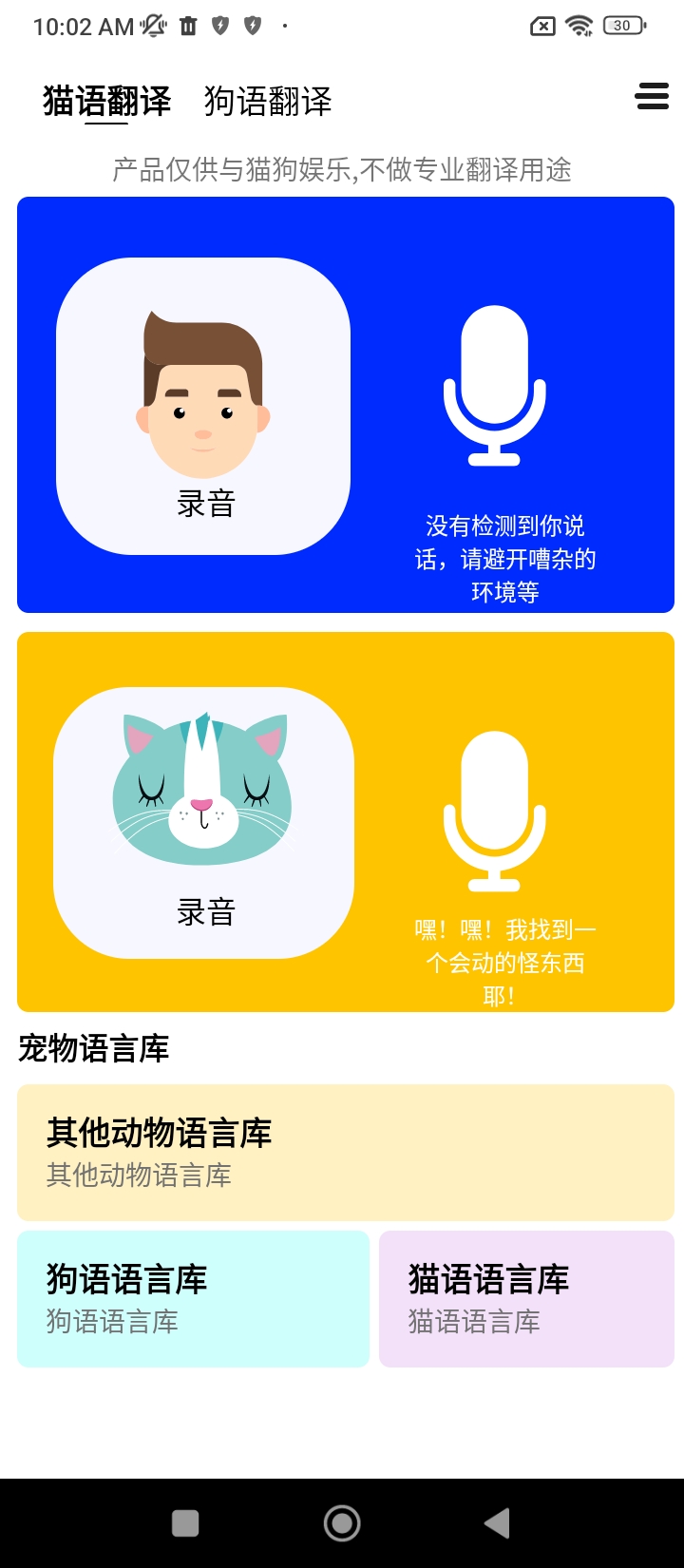Open 狗语语言库 card
The width and height of the screenshot is (684, 1568).
(193, 1298)
